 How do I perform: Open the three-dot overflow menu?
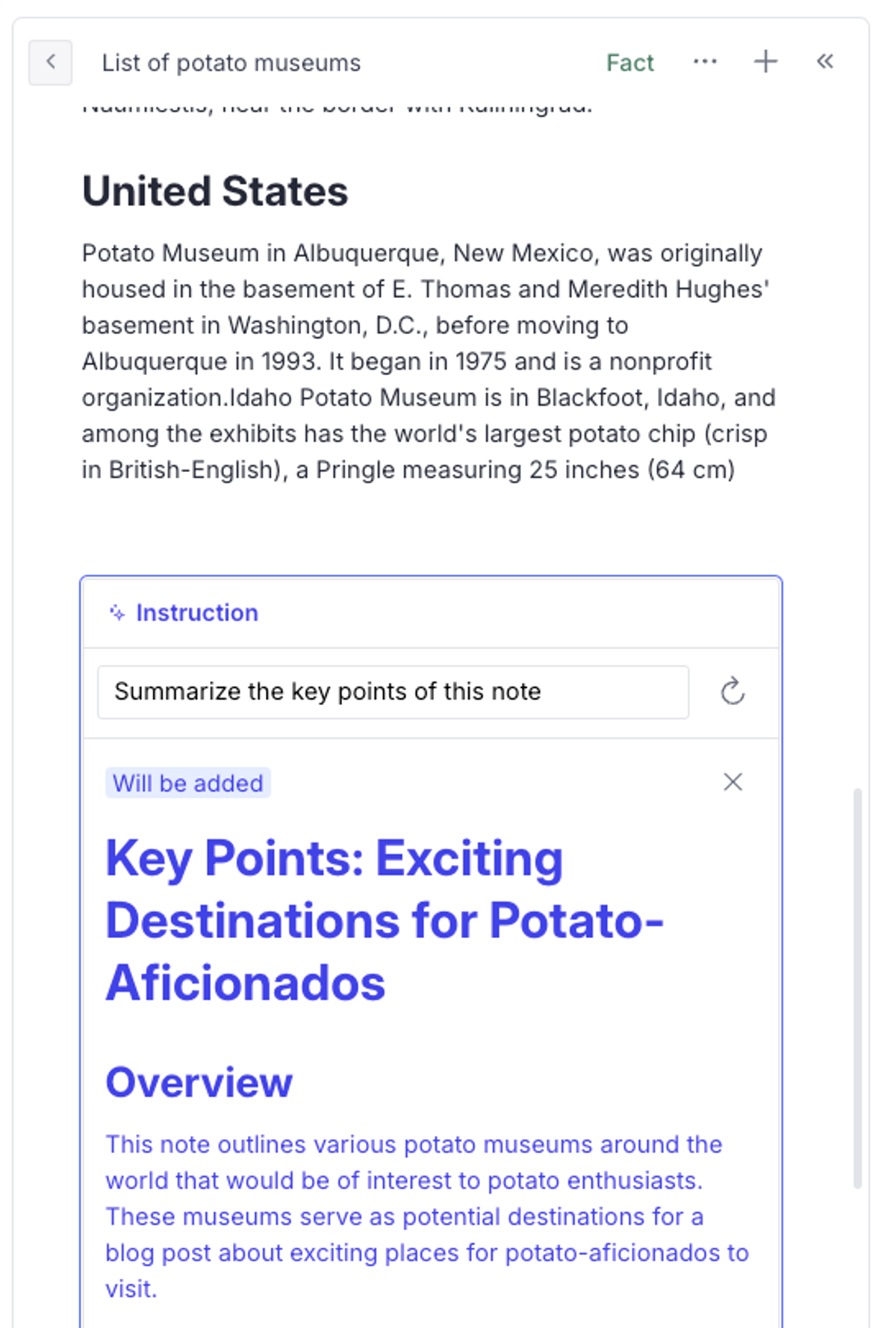point(705,62)
